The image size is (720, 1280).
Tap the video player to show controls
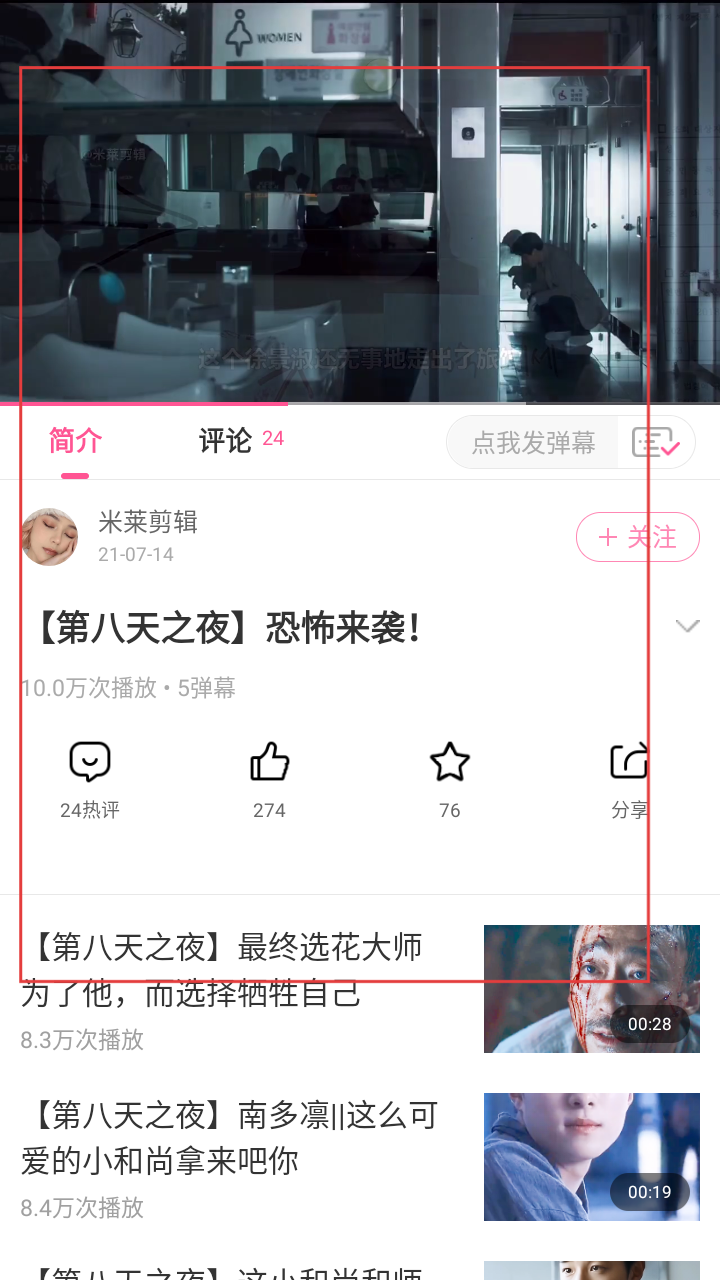pos(360,200)
